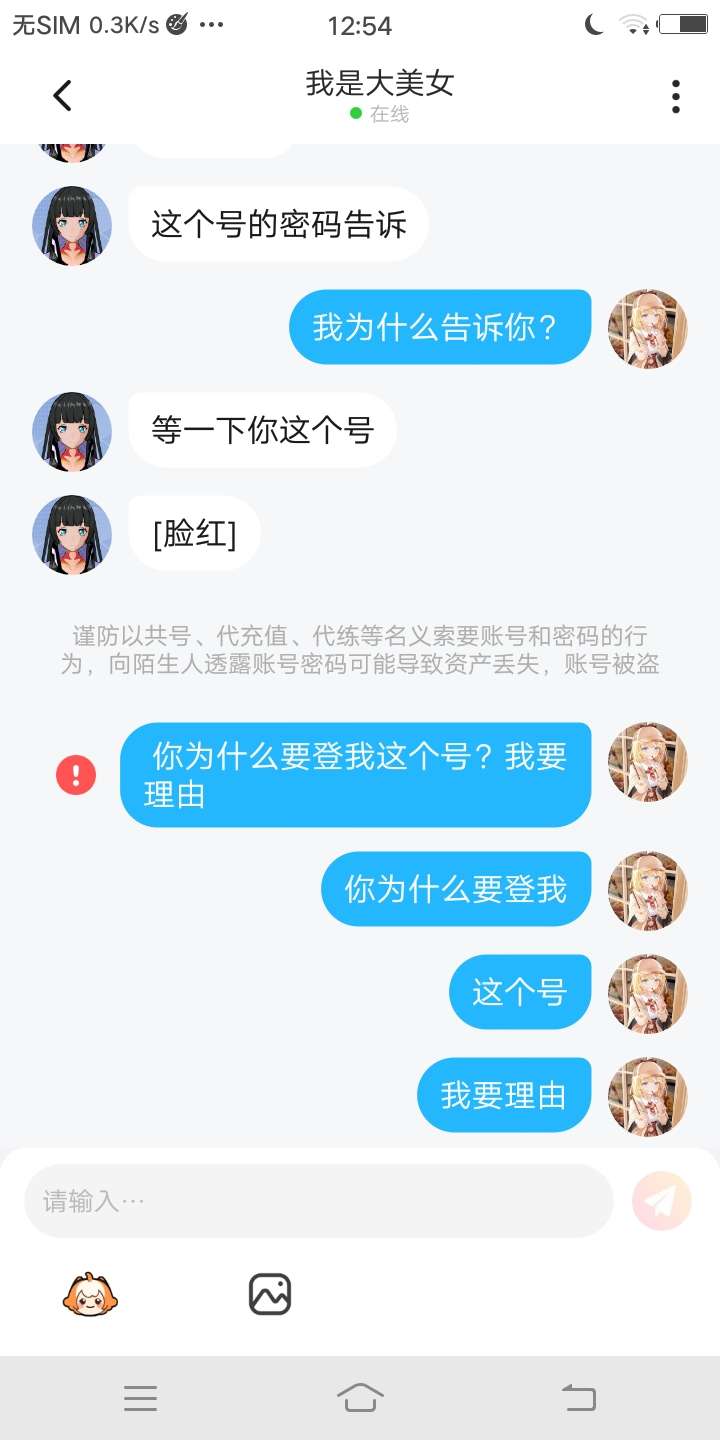Open the sender avatar beside 等一下你这个号

pyautogui.click(x=72, y=431)
